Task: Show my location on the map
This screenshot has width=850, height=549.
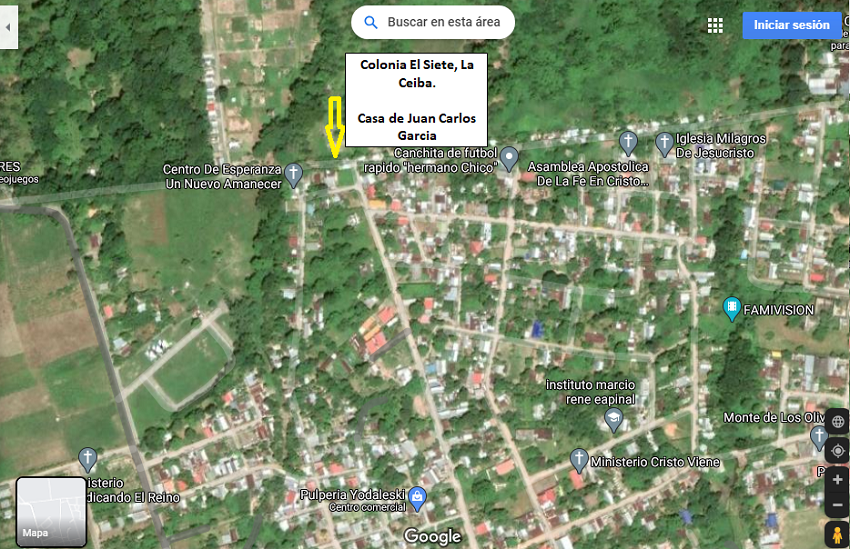Action: click(x=838, y=450)
